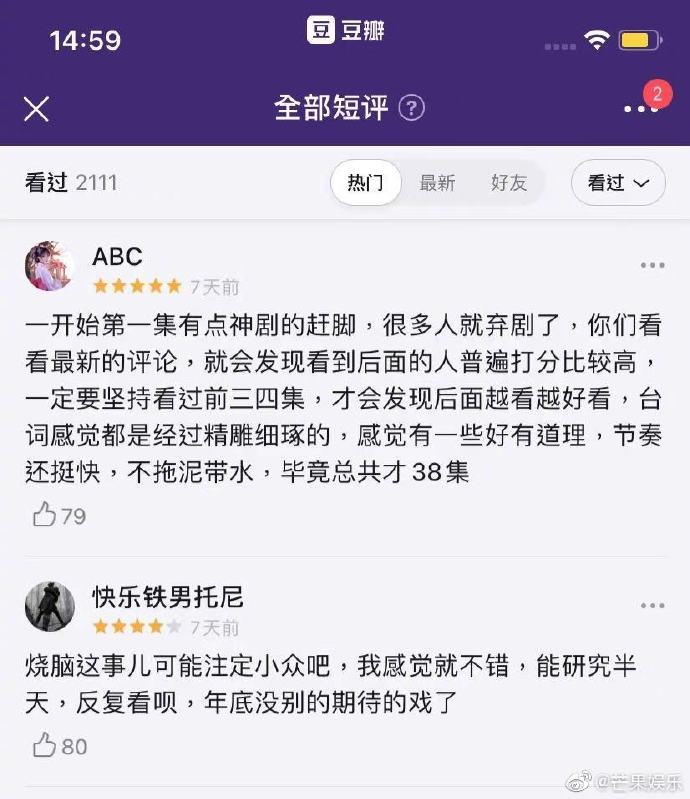Switch to the 好友 tab

508,183
